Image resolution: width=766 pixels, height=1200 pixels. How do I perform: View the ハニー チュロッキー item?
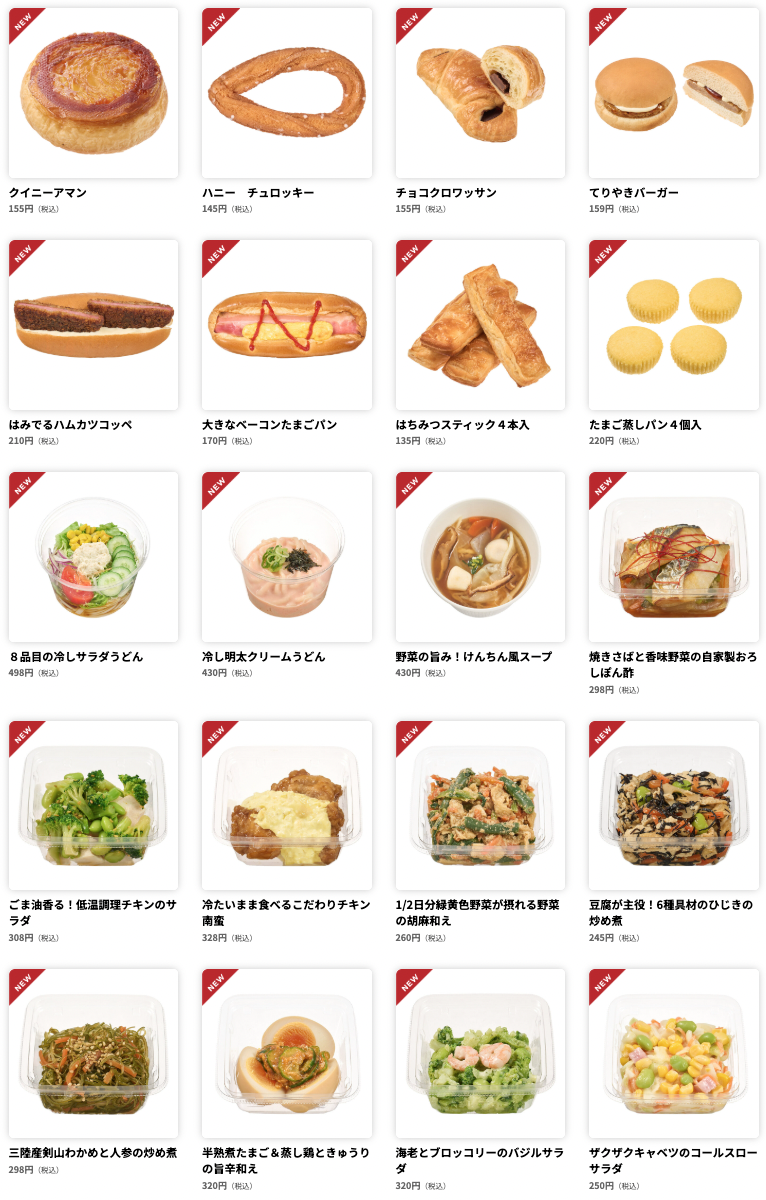click(x=287, y=94)
